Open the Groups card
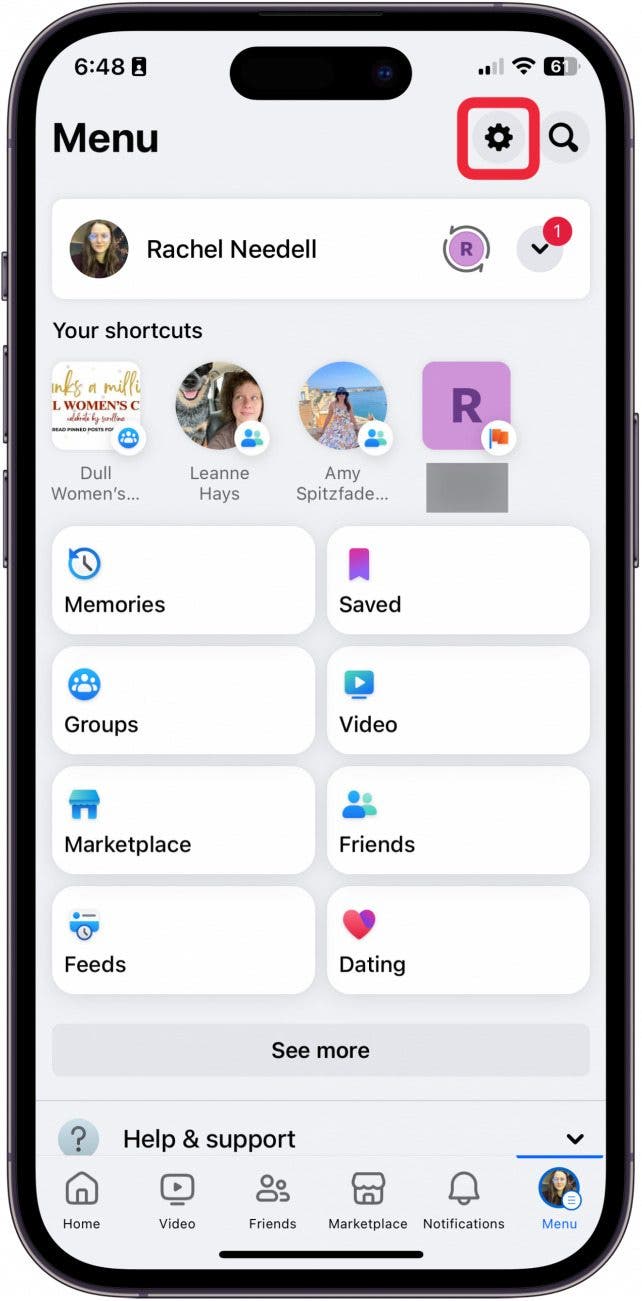The width and height of the screenshot is (642, 1301). (183, 701)
